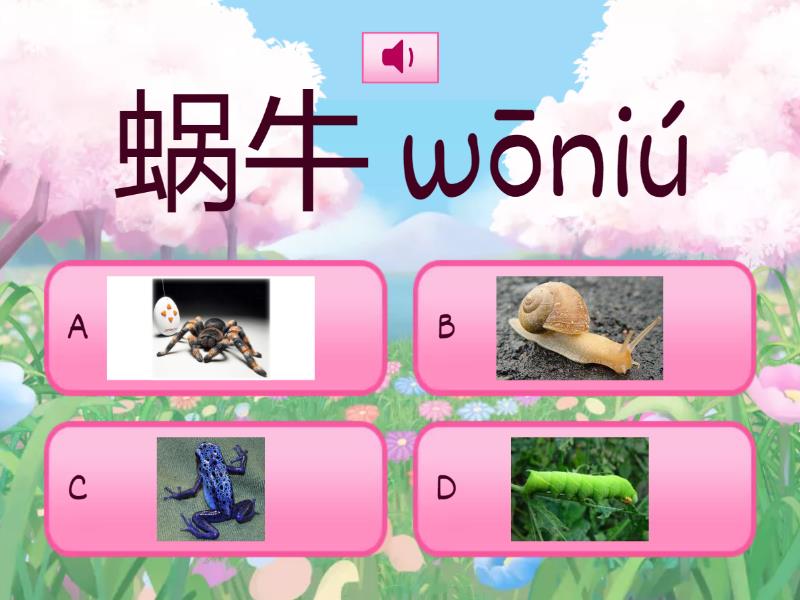Play the word's audio pronunciation
Viewport: 800px width, 600px height.
399,58
